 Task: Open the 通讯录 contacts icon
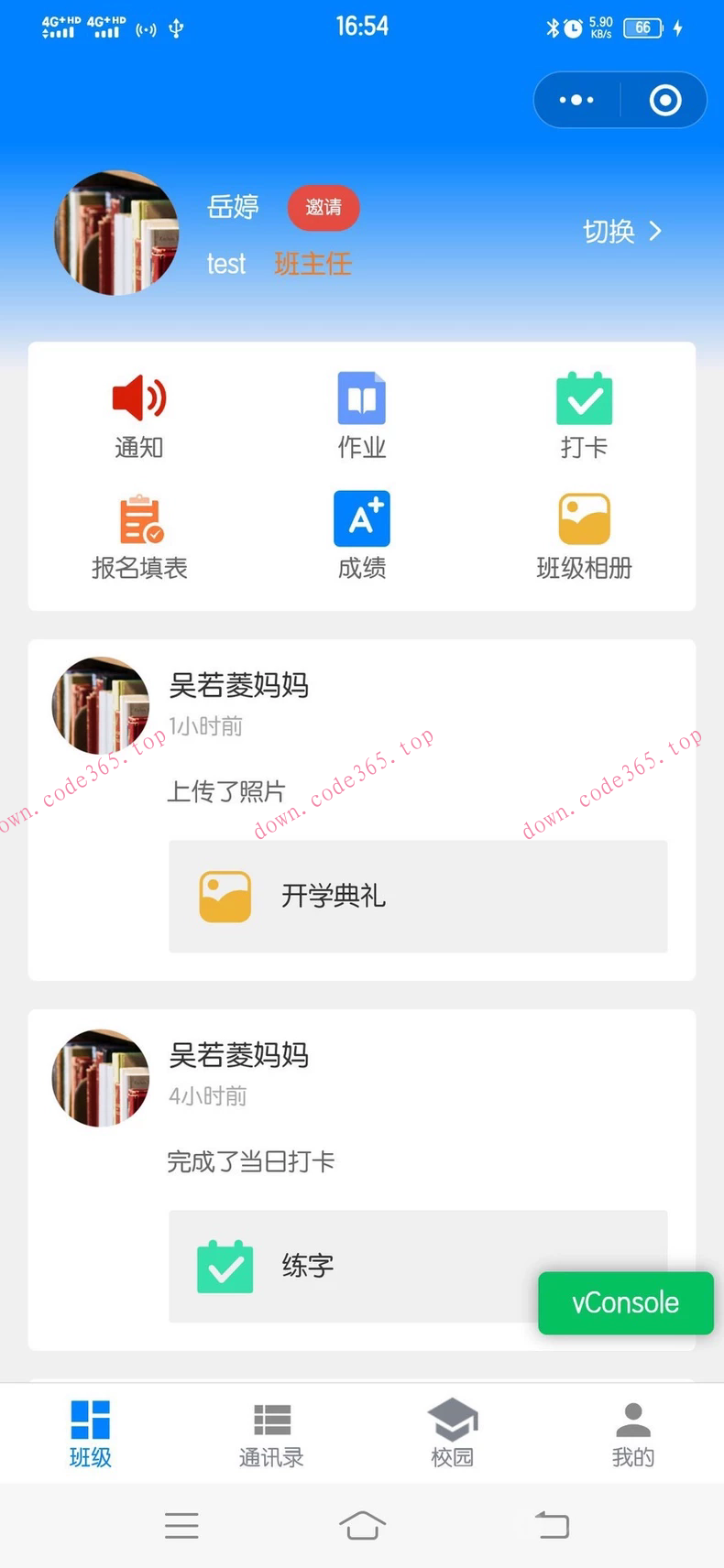tap(271, 1433)
